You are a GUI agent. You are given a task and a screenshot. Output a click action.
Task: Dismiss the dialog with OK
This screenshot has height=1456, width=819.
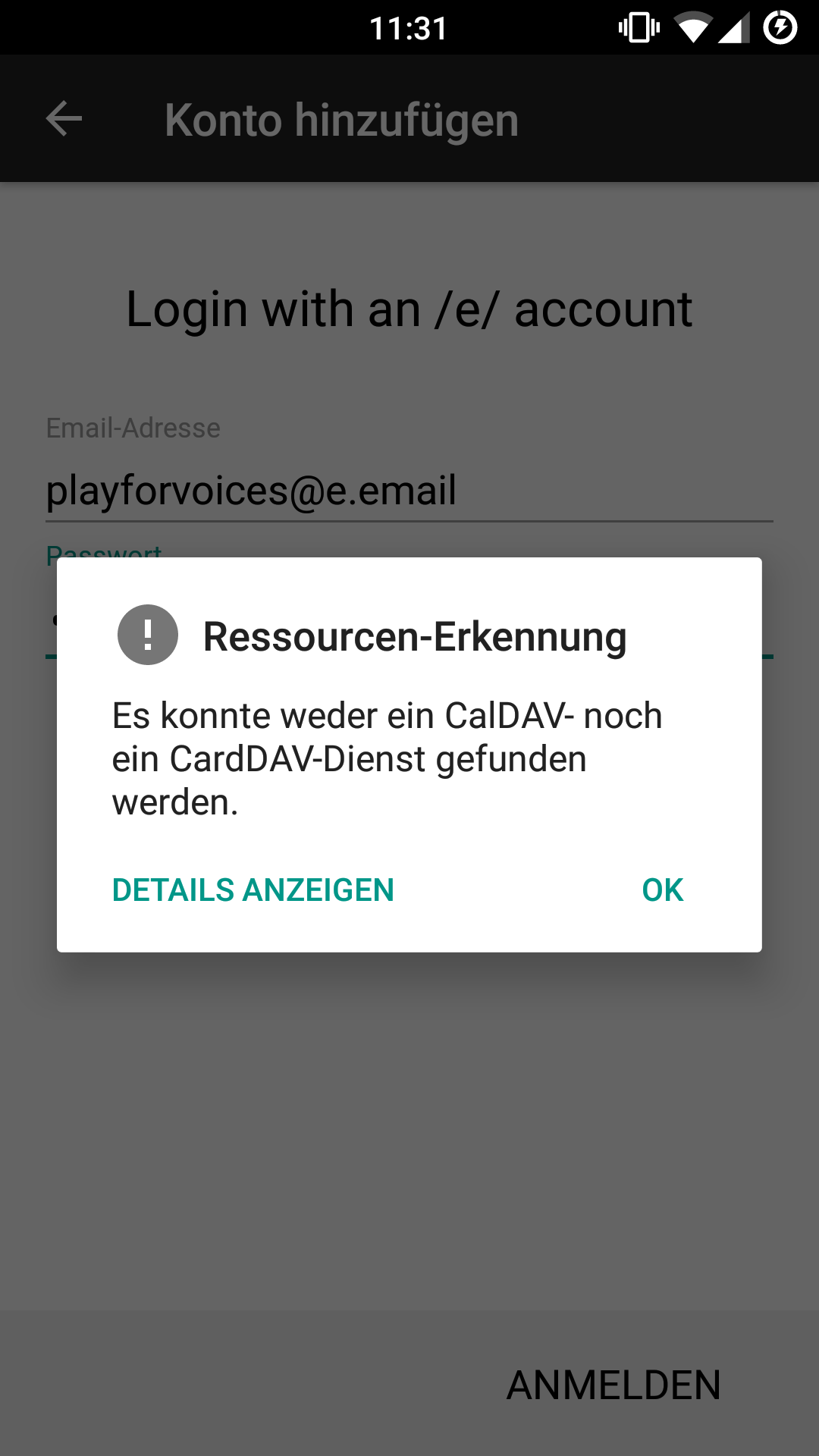[x=663, y=890]
